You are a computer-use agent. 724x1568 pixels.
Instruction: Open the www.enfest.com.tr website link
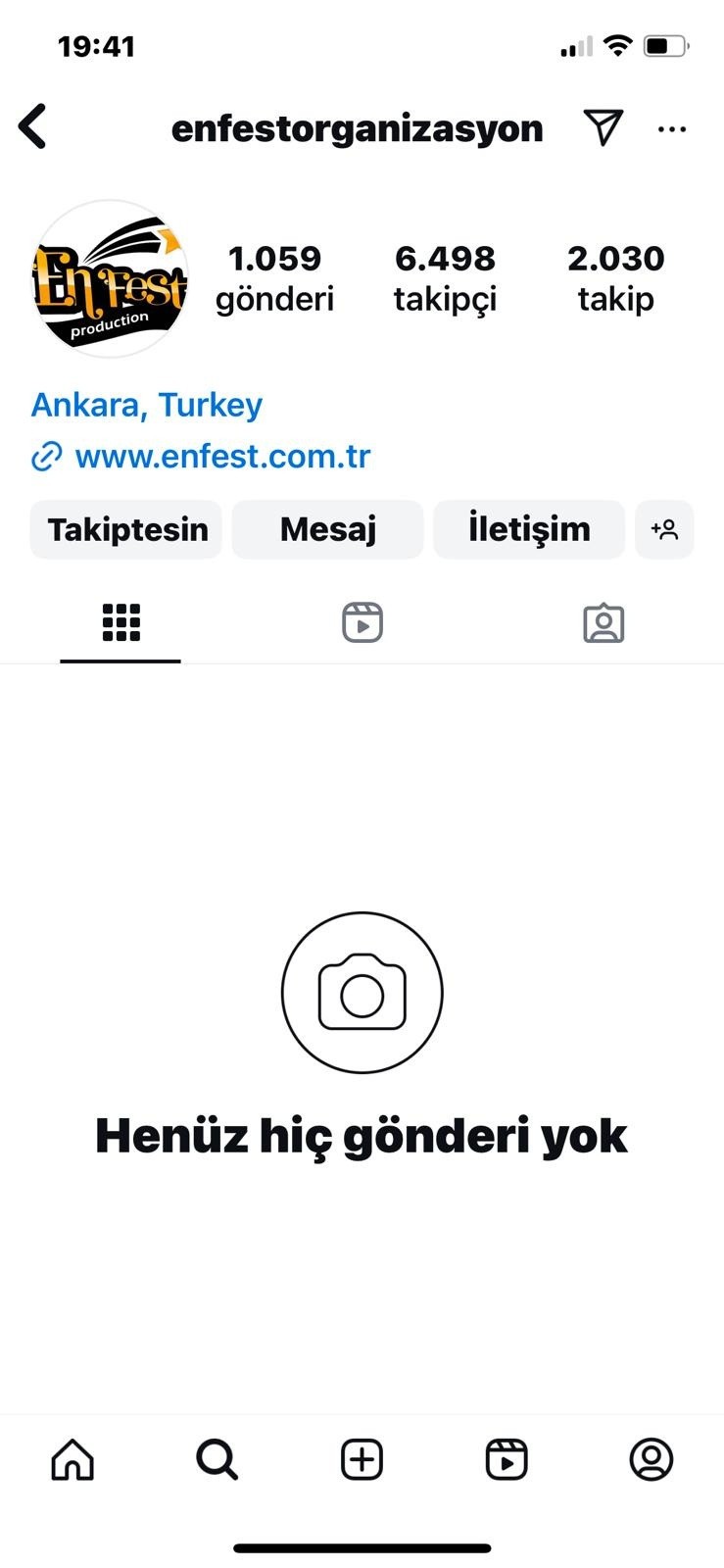click(x=221, y=457)
